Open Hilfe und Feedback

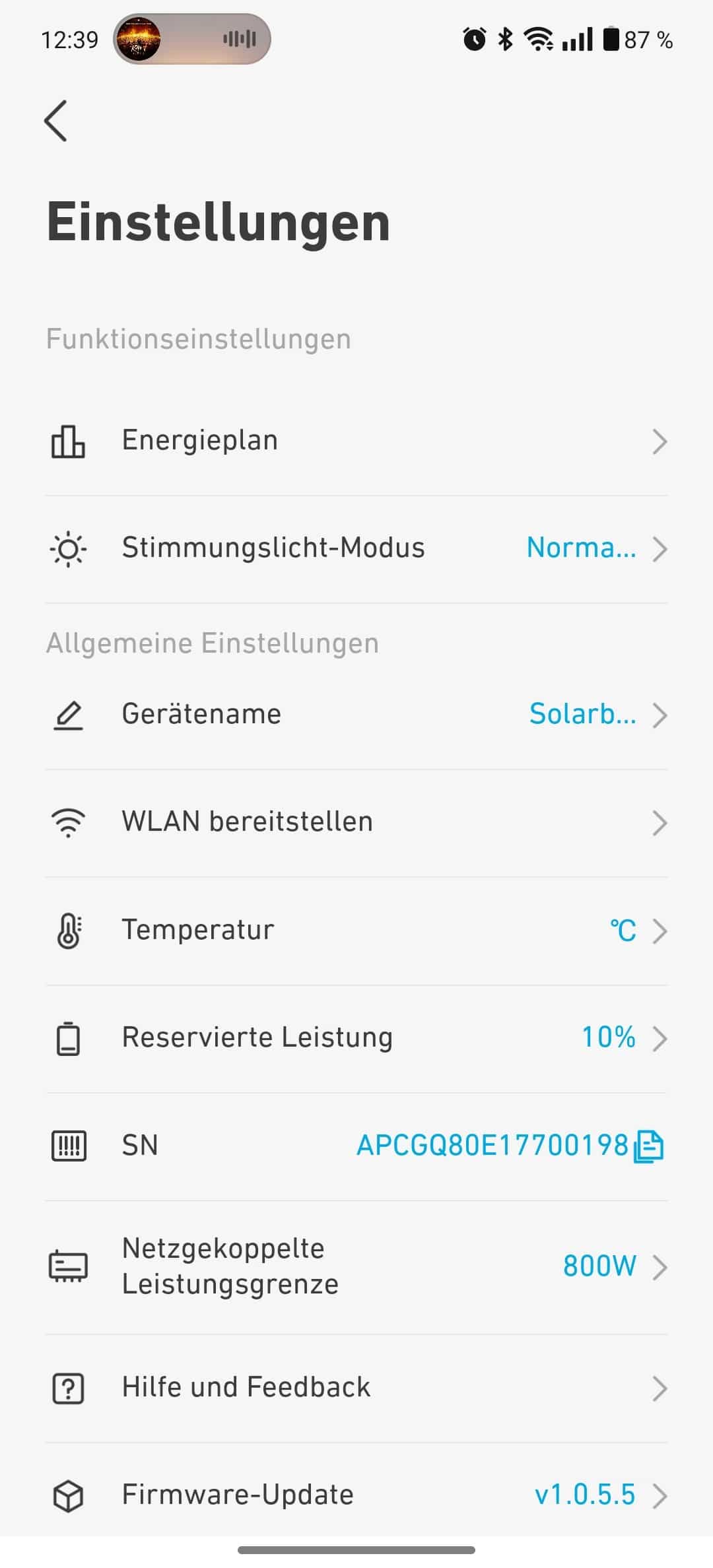(356, 1388)
